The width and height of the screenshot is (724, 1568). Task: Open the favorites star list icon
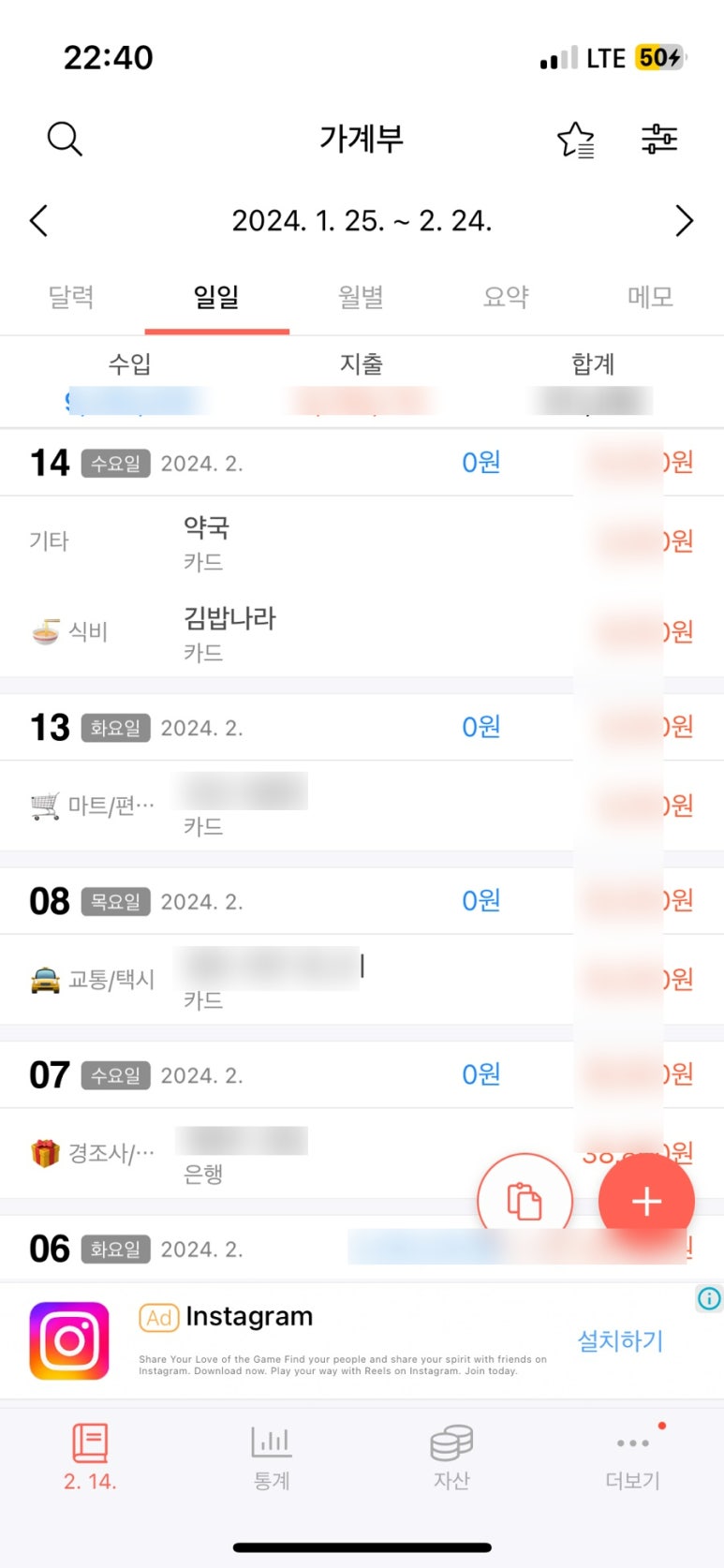tap(576, 140)
